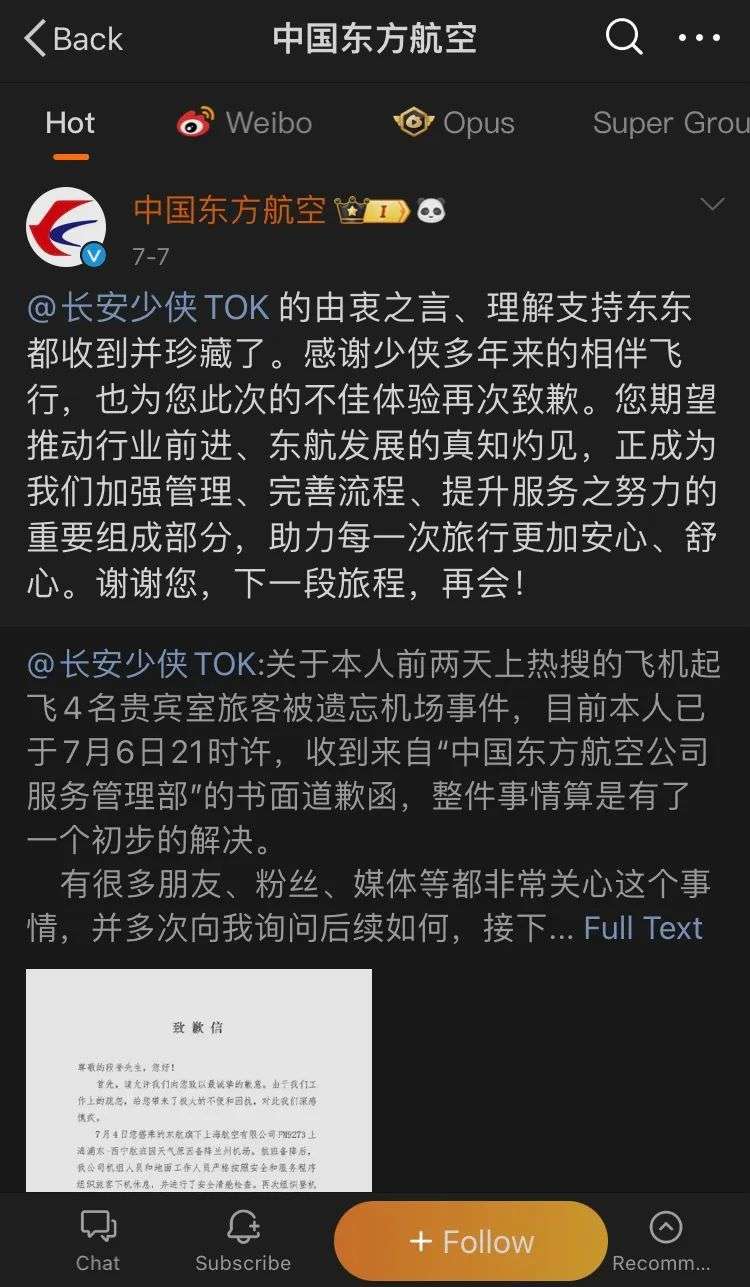Switch to the Opus tab
The image size is (750, 1287).
455,123
